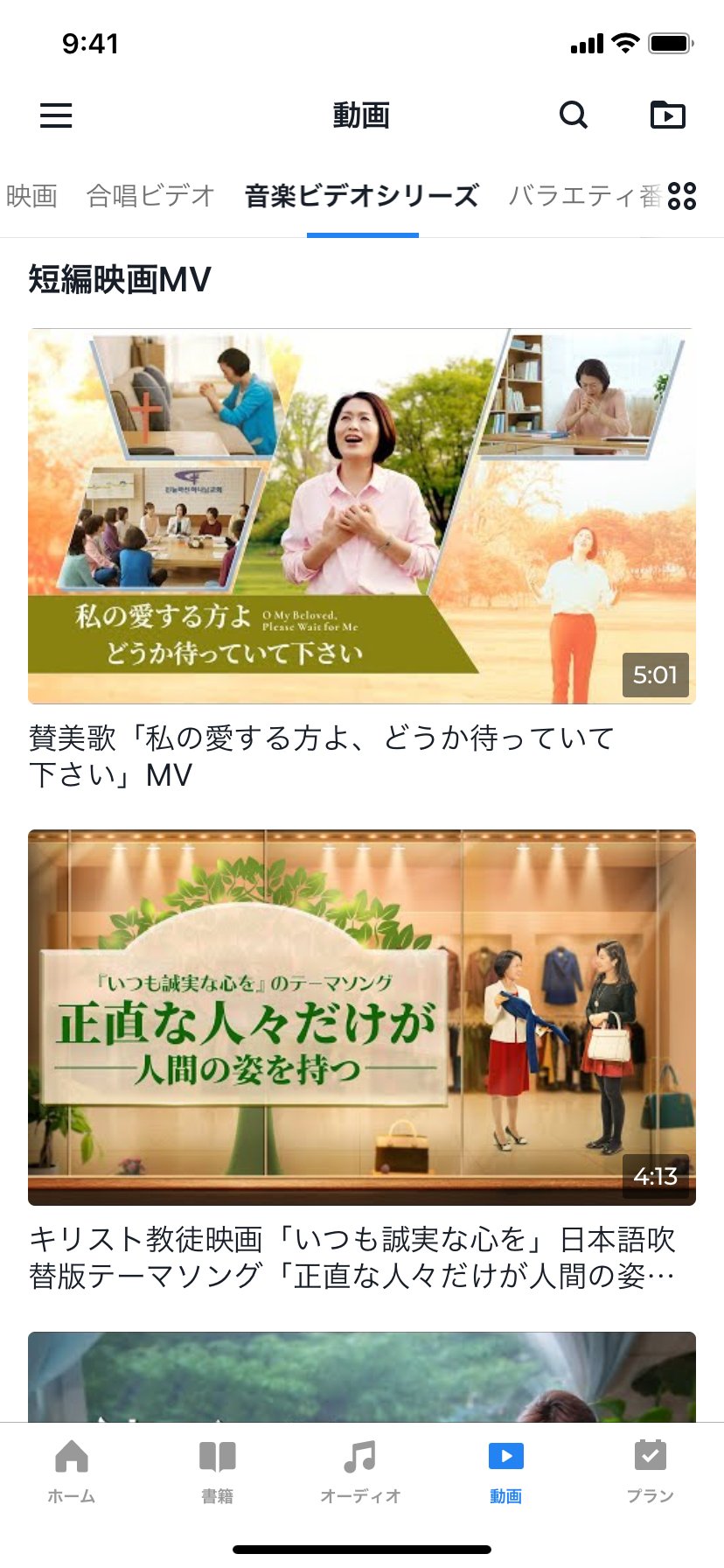The height and width of the screenshot is (1568, 724).
Task: Open the hamburger drawer menu
Action: 56,115
